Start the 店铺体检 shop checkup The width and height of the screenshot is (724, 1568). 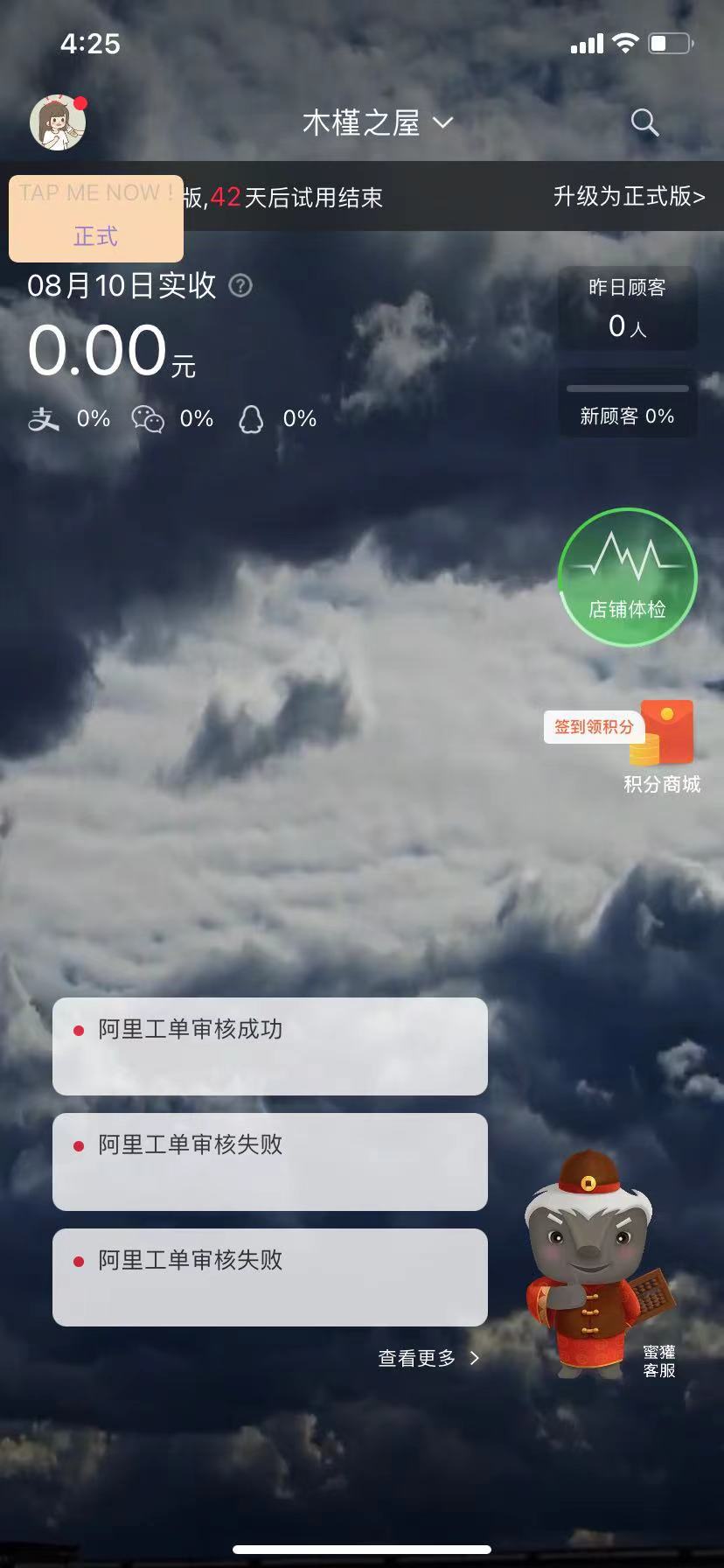pyautogui.click(x=627, y=577)
